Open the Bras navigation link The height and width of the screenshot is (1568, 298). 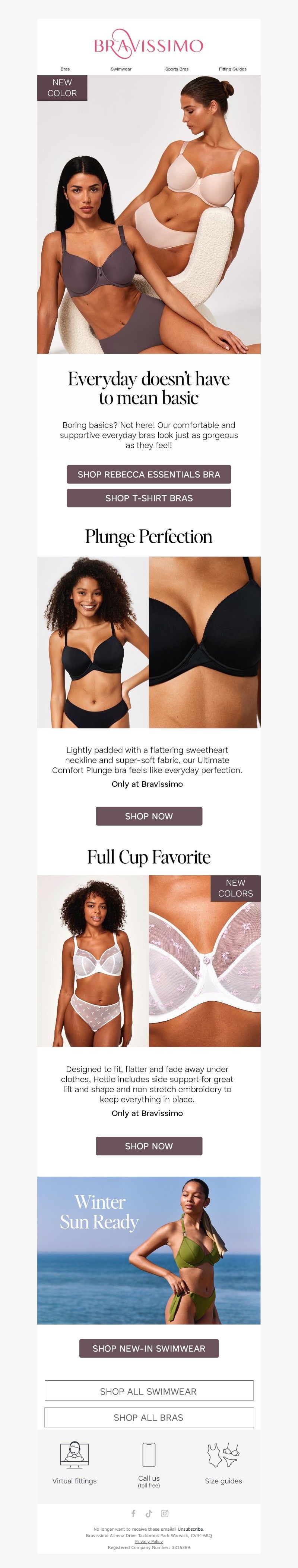point(65,69)
